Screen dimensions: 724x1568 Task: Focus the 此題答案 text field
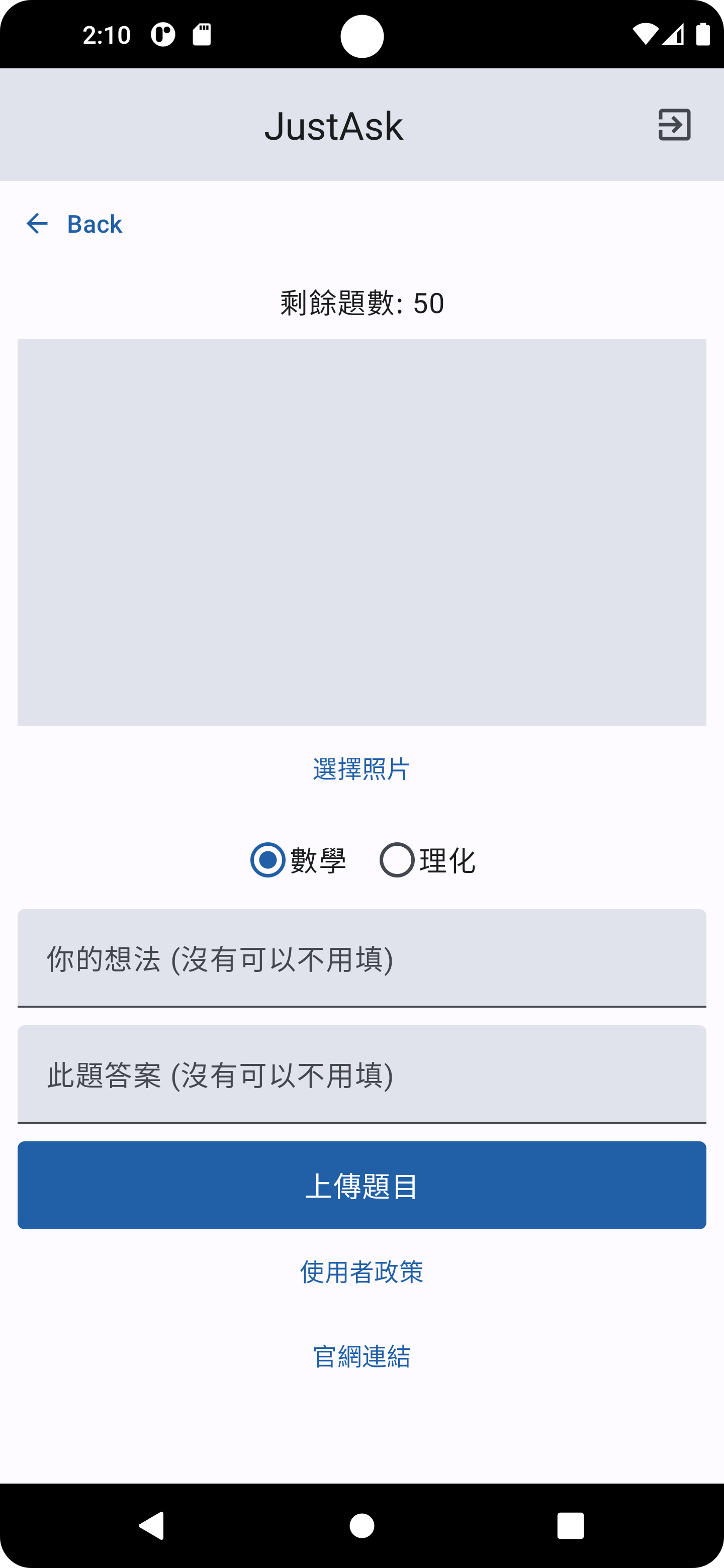[x=361, y=1074]
